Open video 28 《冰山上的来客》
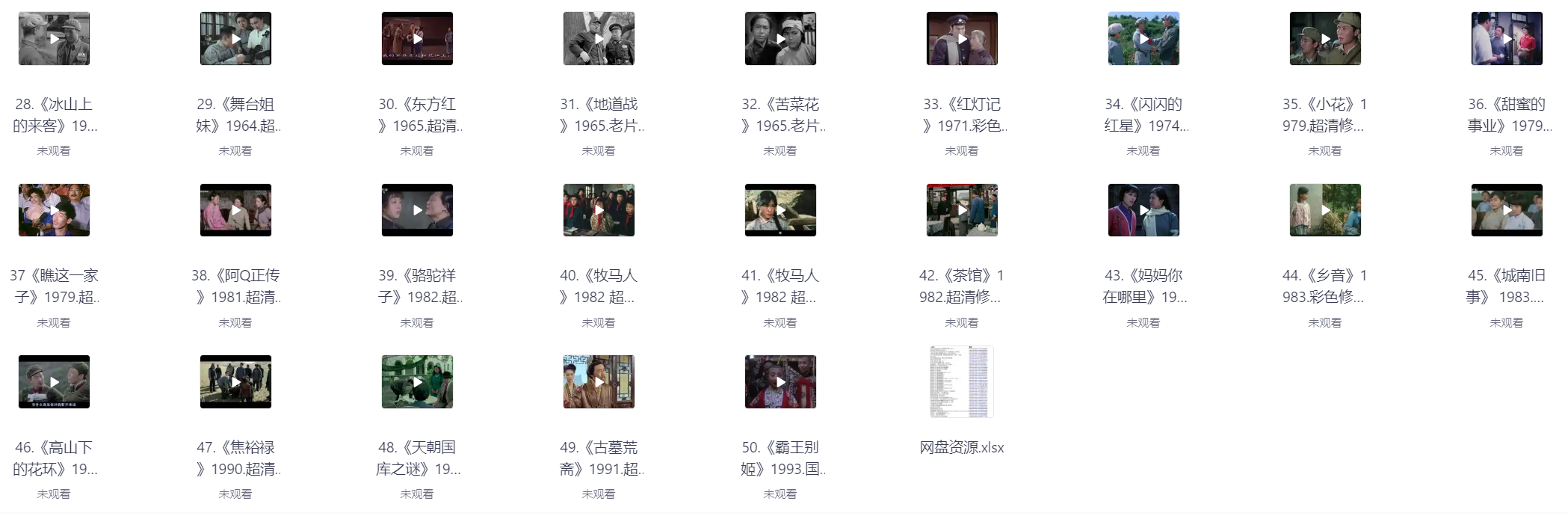 click(54, 39)
